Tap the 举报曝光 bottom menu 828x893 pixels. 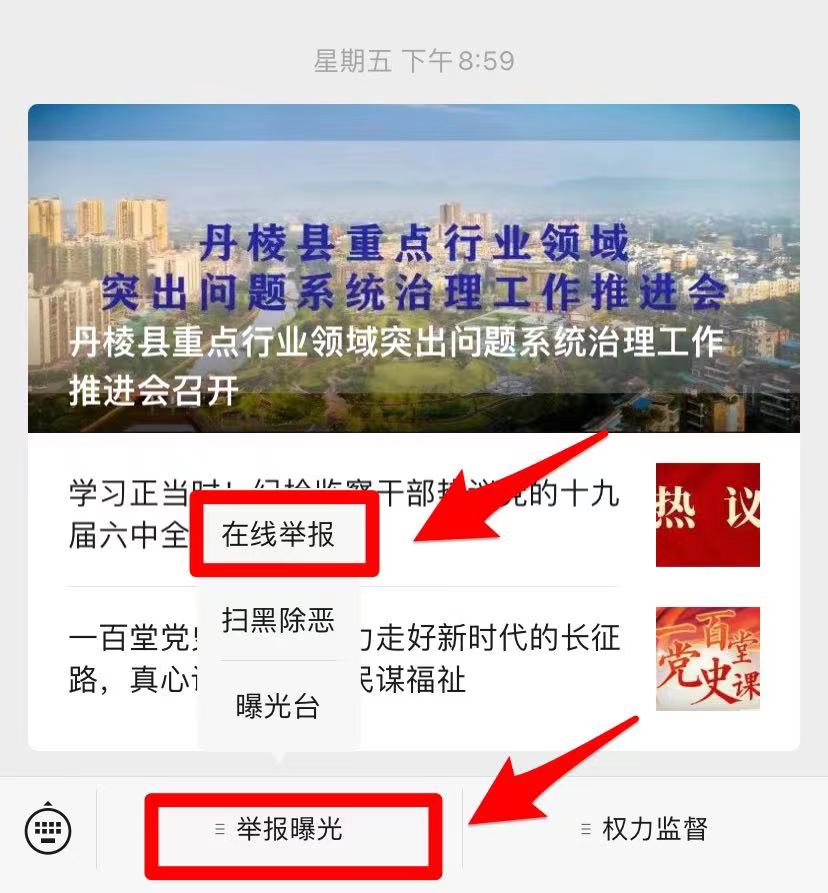pyautogui.click(x=290, y=829)
